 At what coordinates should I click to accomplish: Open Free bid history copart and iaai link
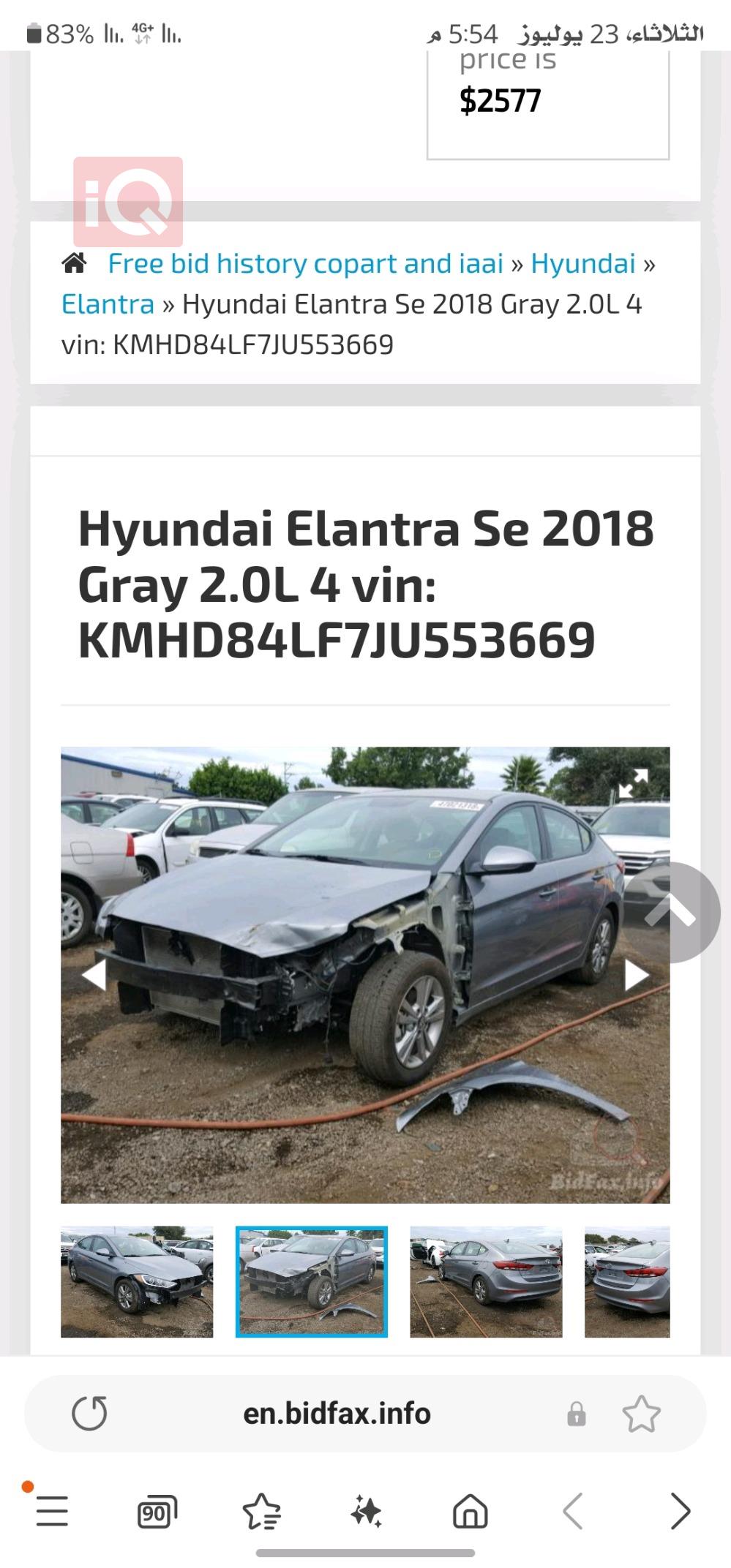pos(305,263)
